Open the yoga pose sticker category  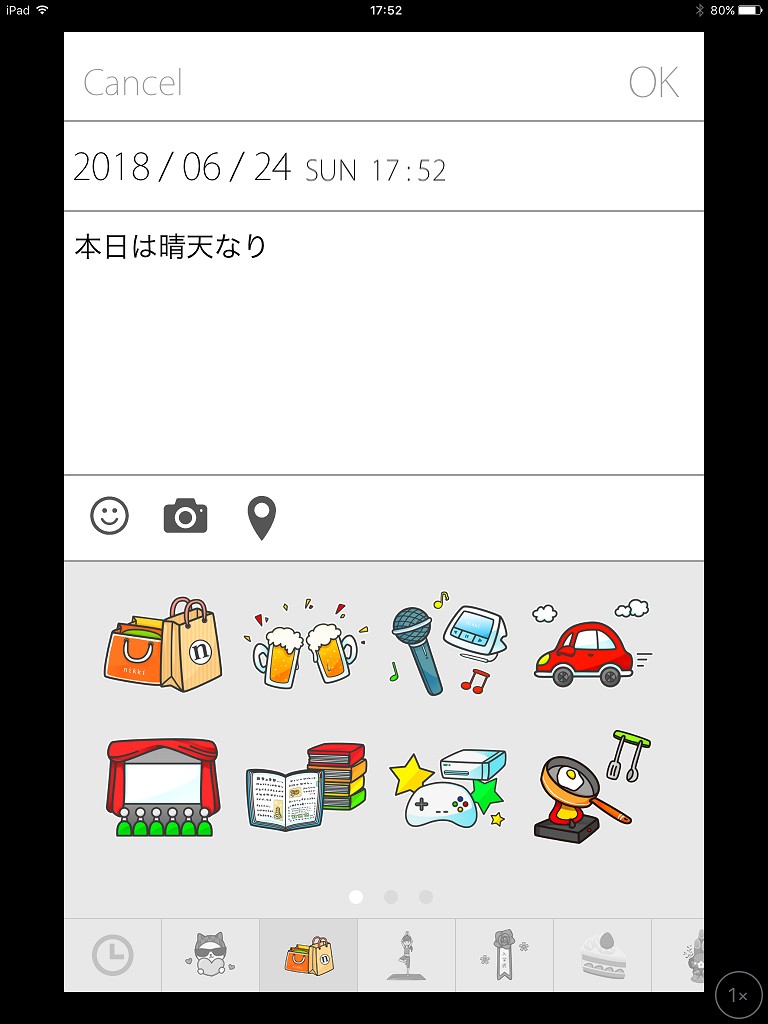pos(406,956)
